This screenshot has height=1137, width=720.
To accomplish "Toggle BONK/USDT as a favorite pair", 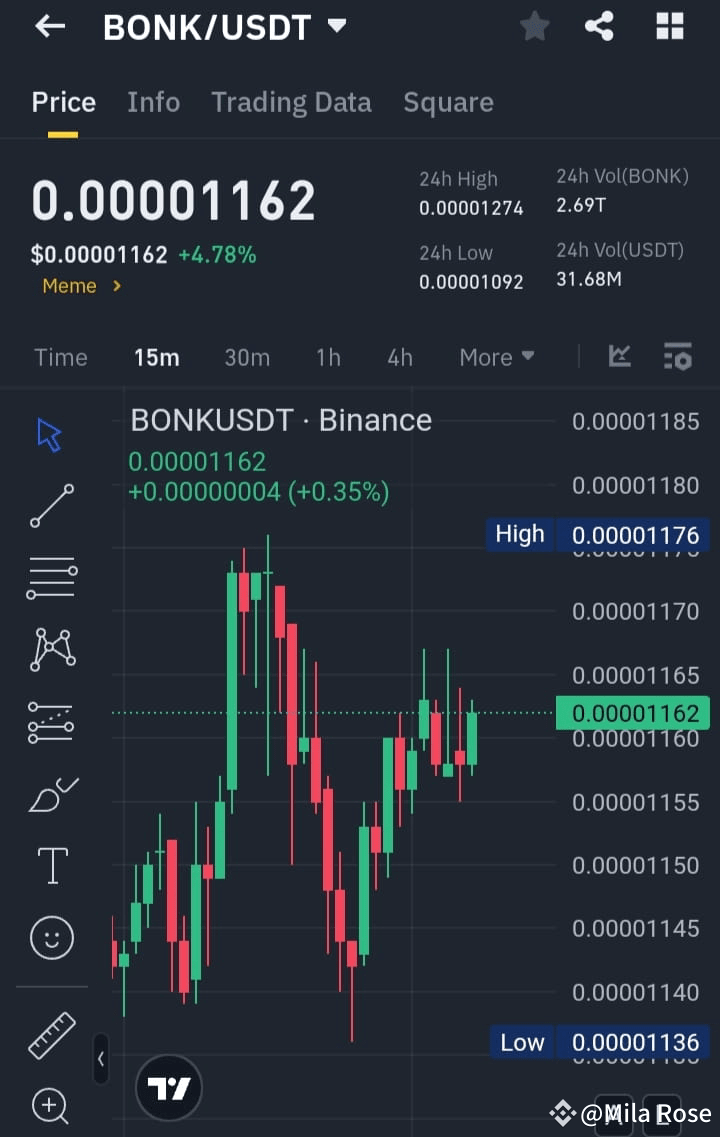I will (x=534, y=27).
